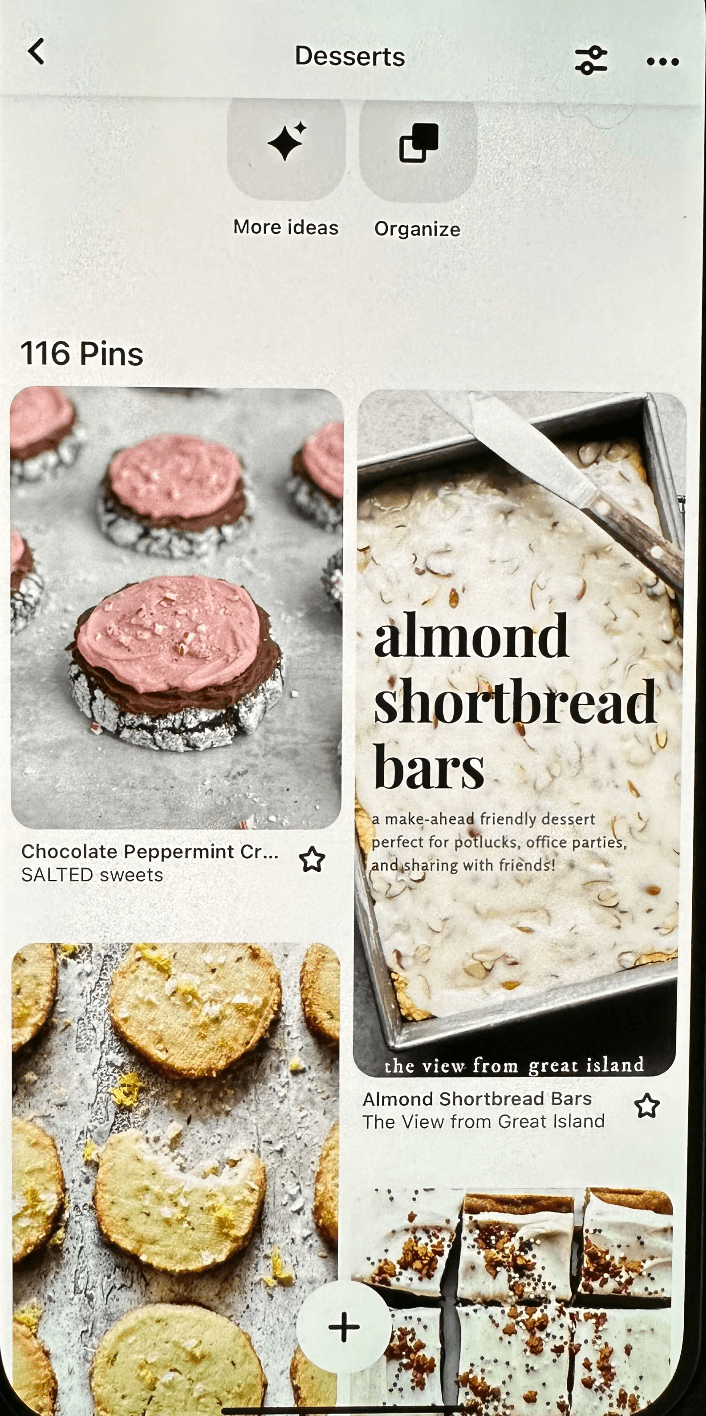The width and height of the screenshot is (706, 1416).
Task: Tap the plus button to add a pin
Action: [x=343, y=1327]
